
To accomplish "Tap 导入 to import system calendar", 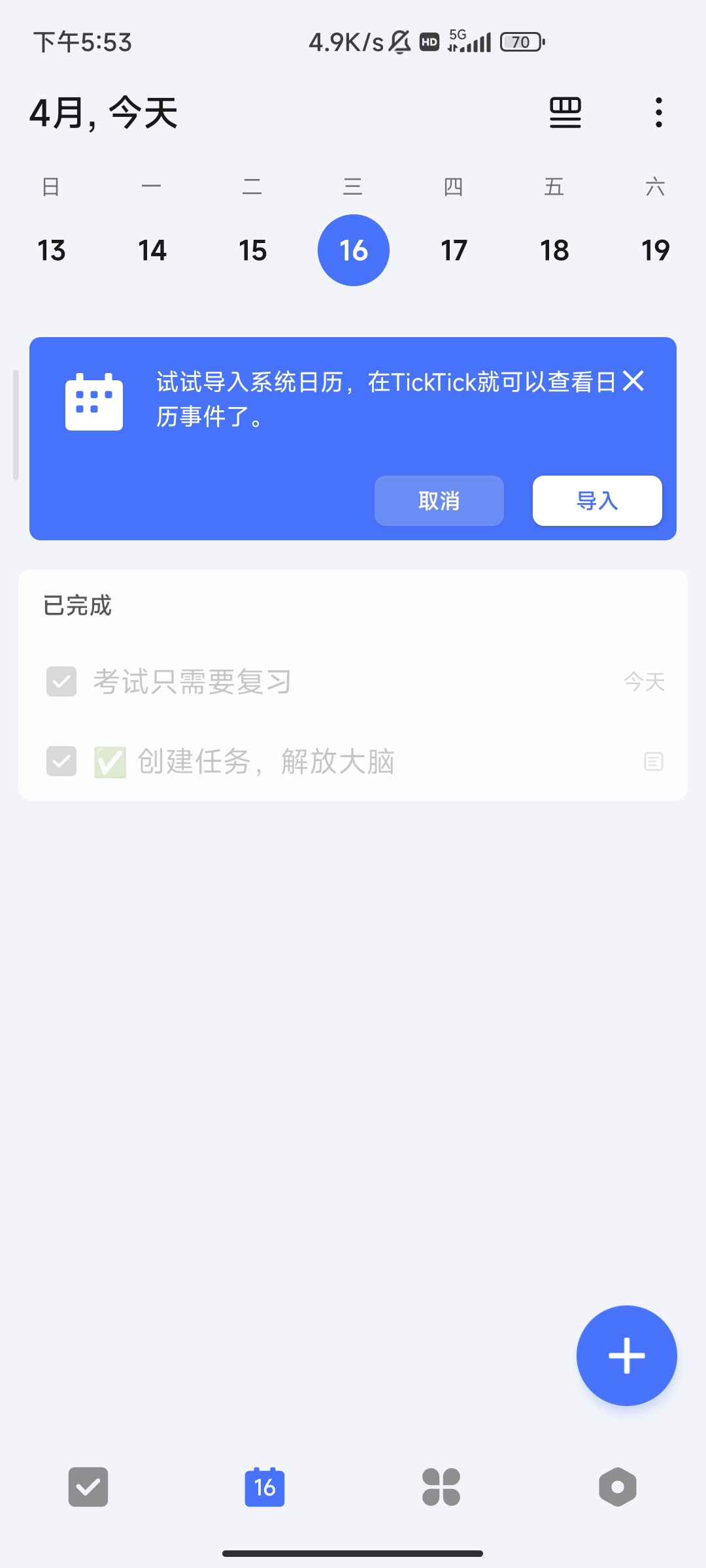I will (597, 500).
